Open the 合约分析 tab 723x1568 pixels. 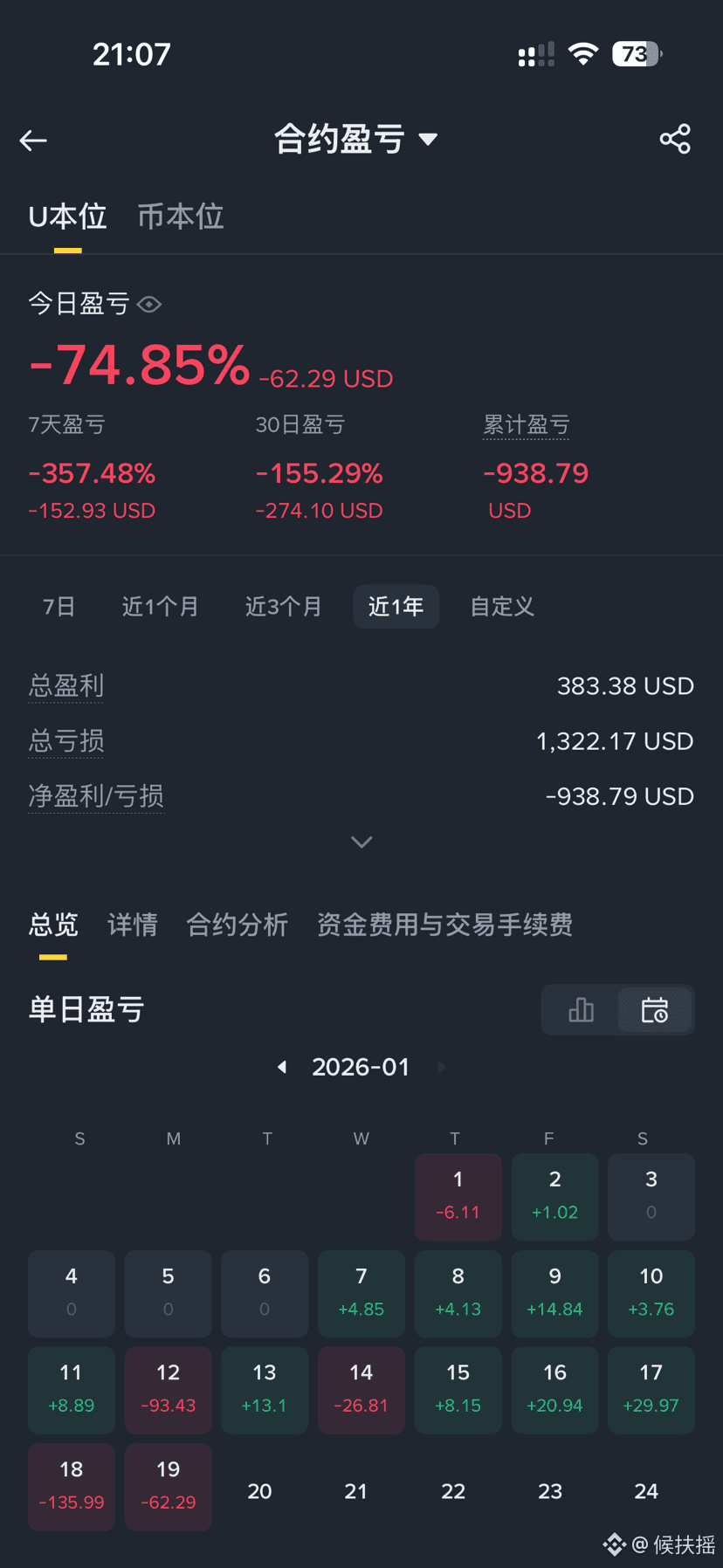point(237,925)
